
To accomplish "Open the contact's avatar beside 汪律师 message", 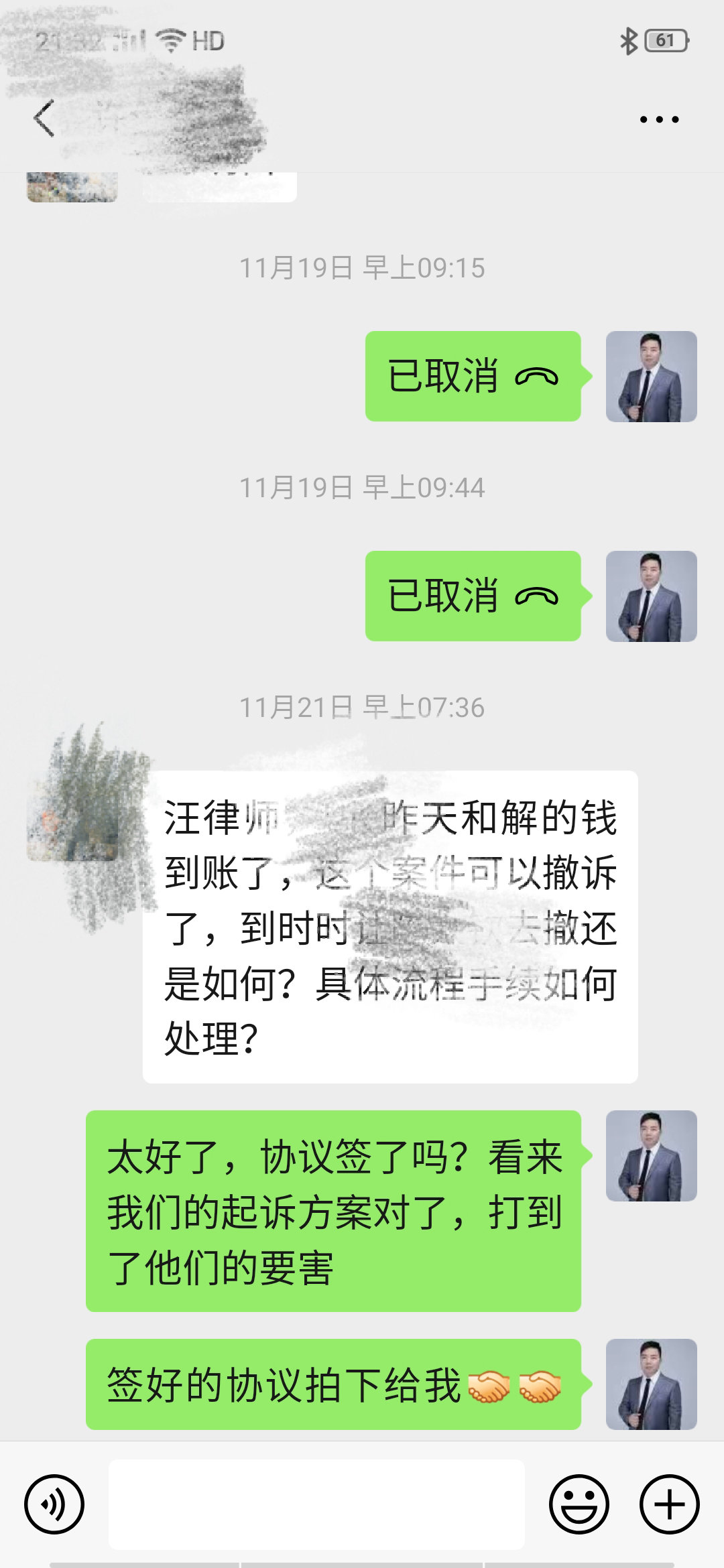I will point(72,815).
